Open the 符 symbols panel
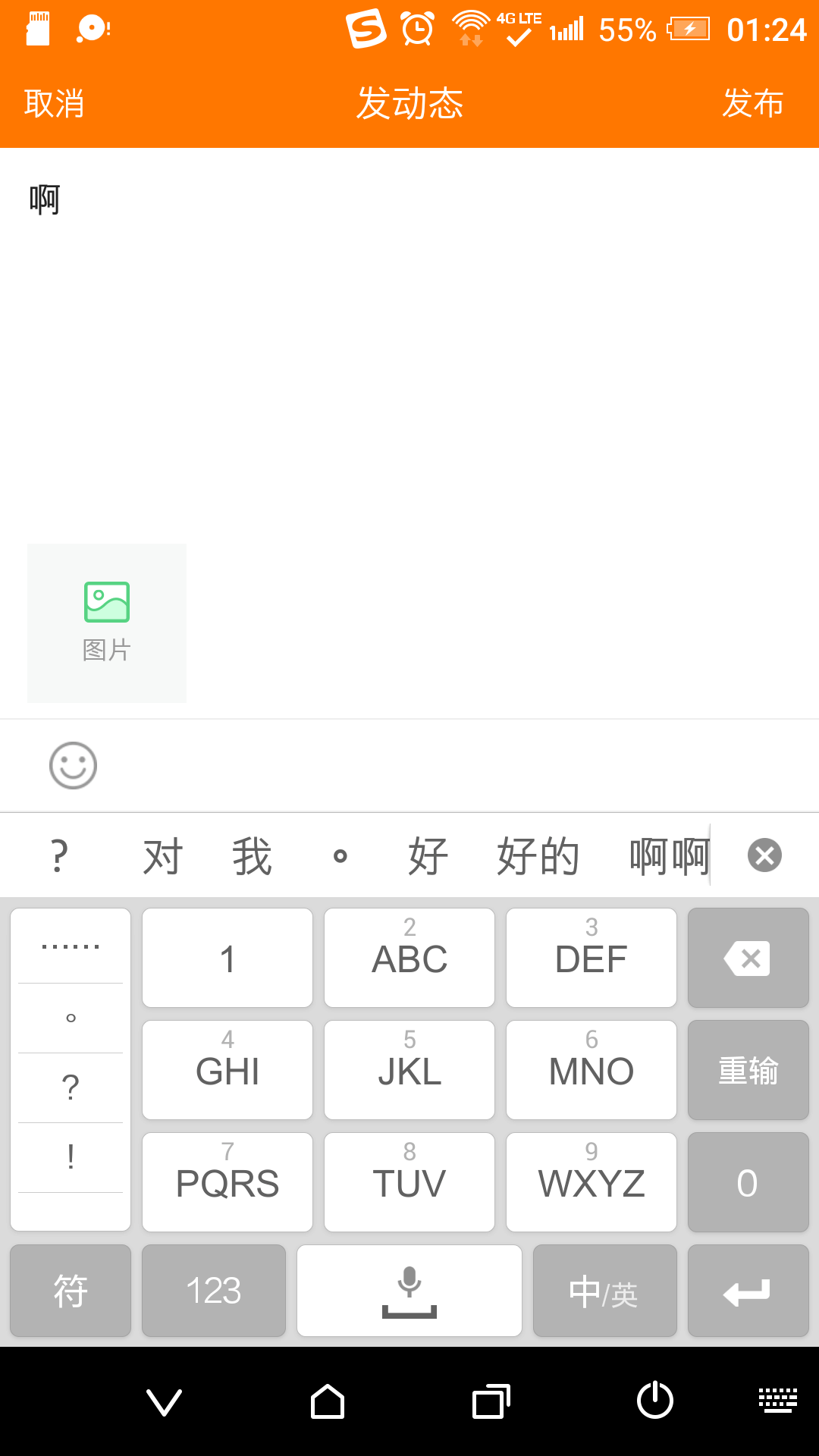The height and width of the screenshot is (1456, 819). coord(71,1291)
